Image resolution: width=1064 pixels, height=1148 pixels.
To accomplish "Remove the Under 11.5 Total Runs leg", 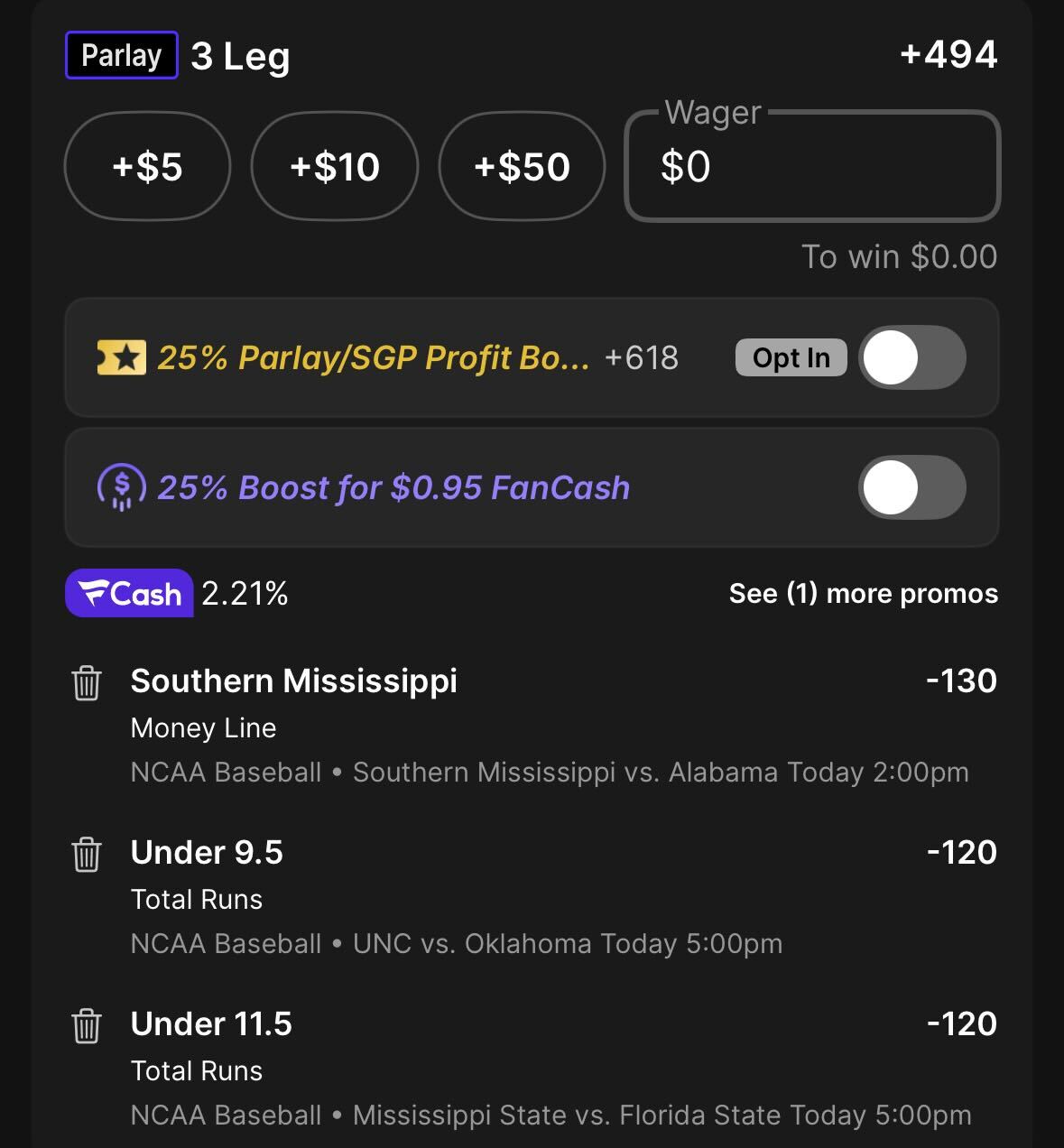I will [x=87, y=1025].
